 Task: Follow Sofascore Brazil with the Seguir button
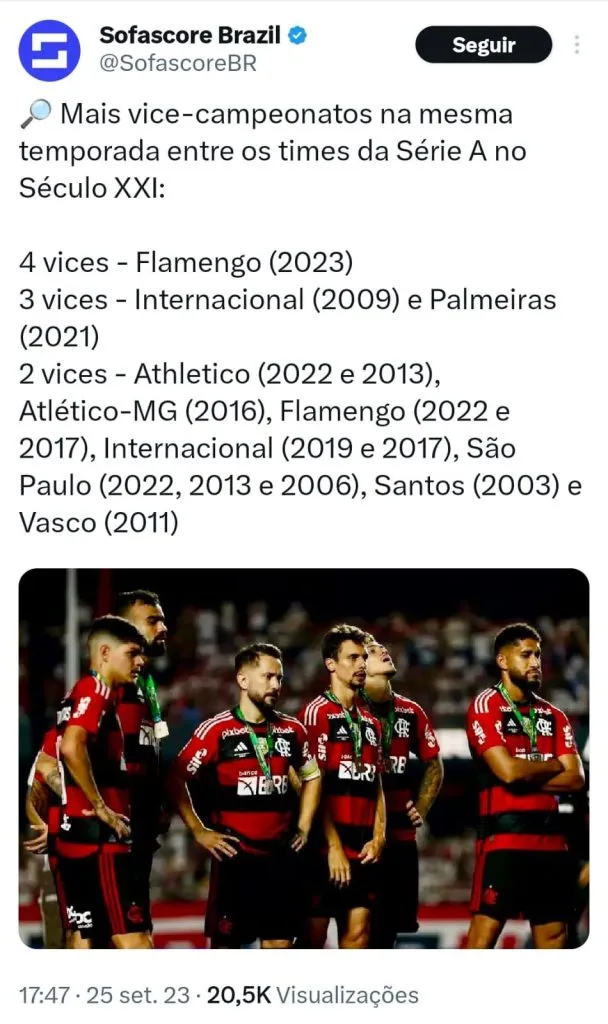pos(483,45)
